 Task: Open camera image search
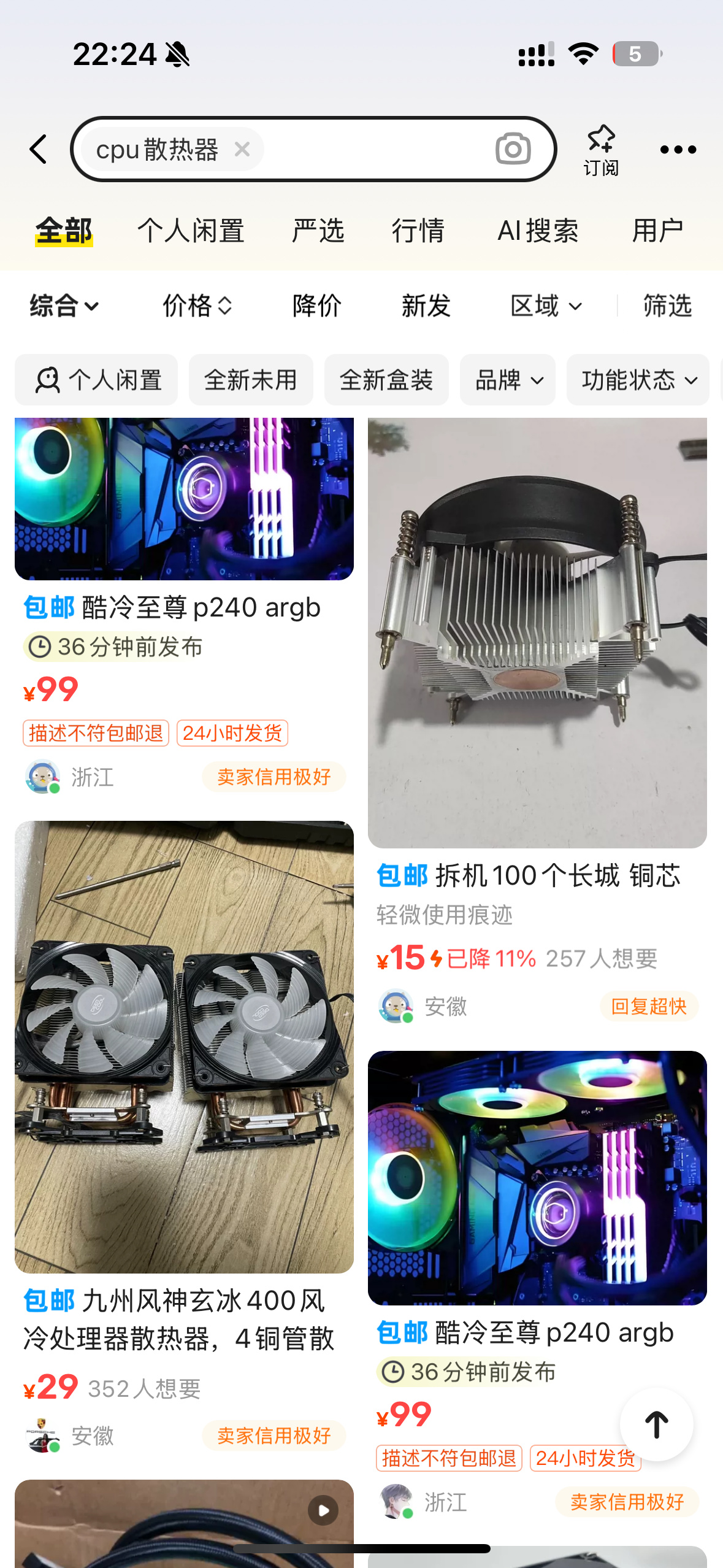click(x=513, y=149)
